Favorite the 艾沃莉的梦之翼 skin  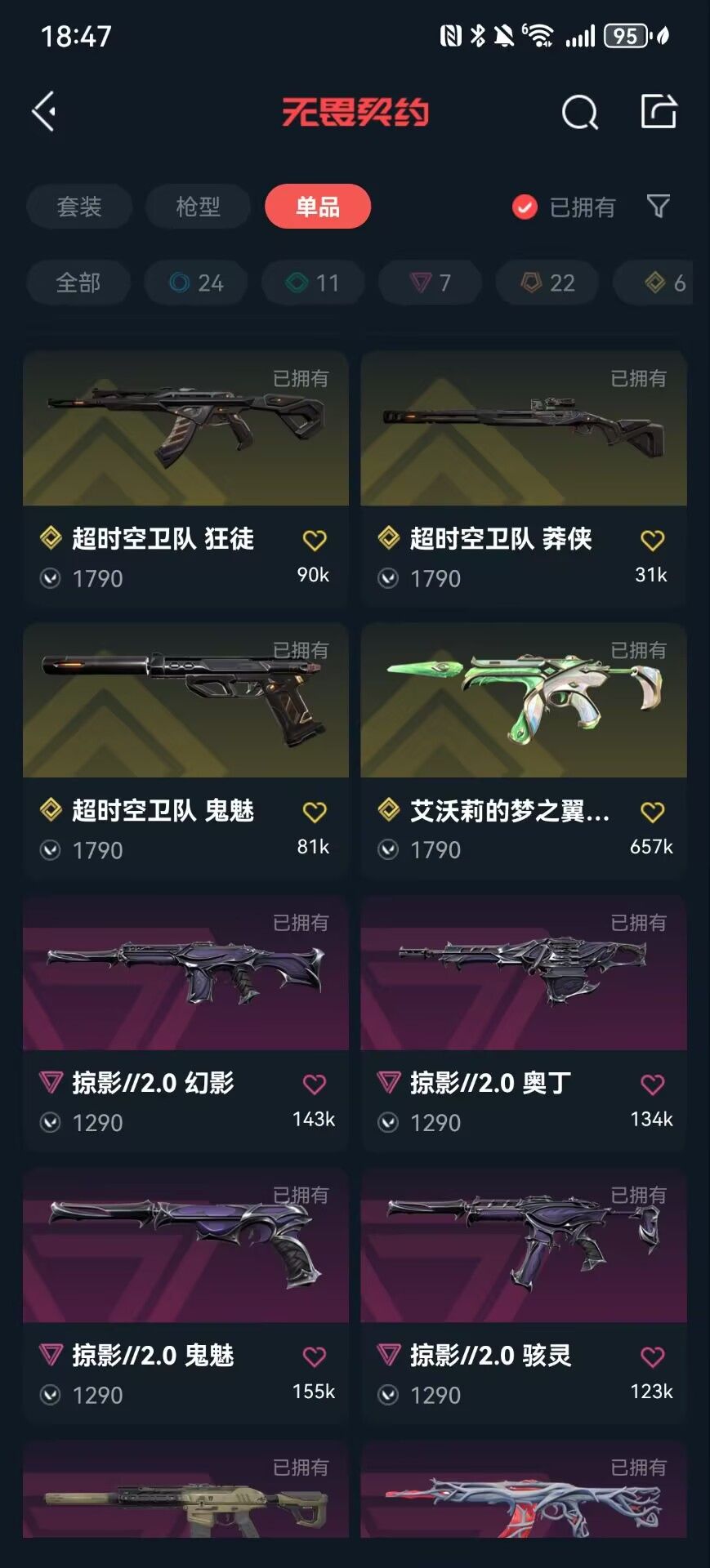pyautogui.click(x=652, y=812)
